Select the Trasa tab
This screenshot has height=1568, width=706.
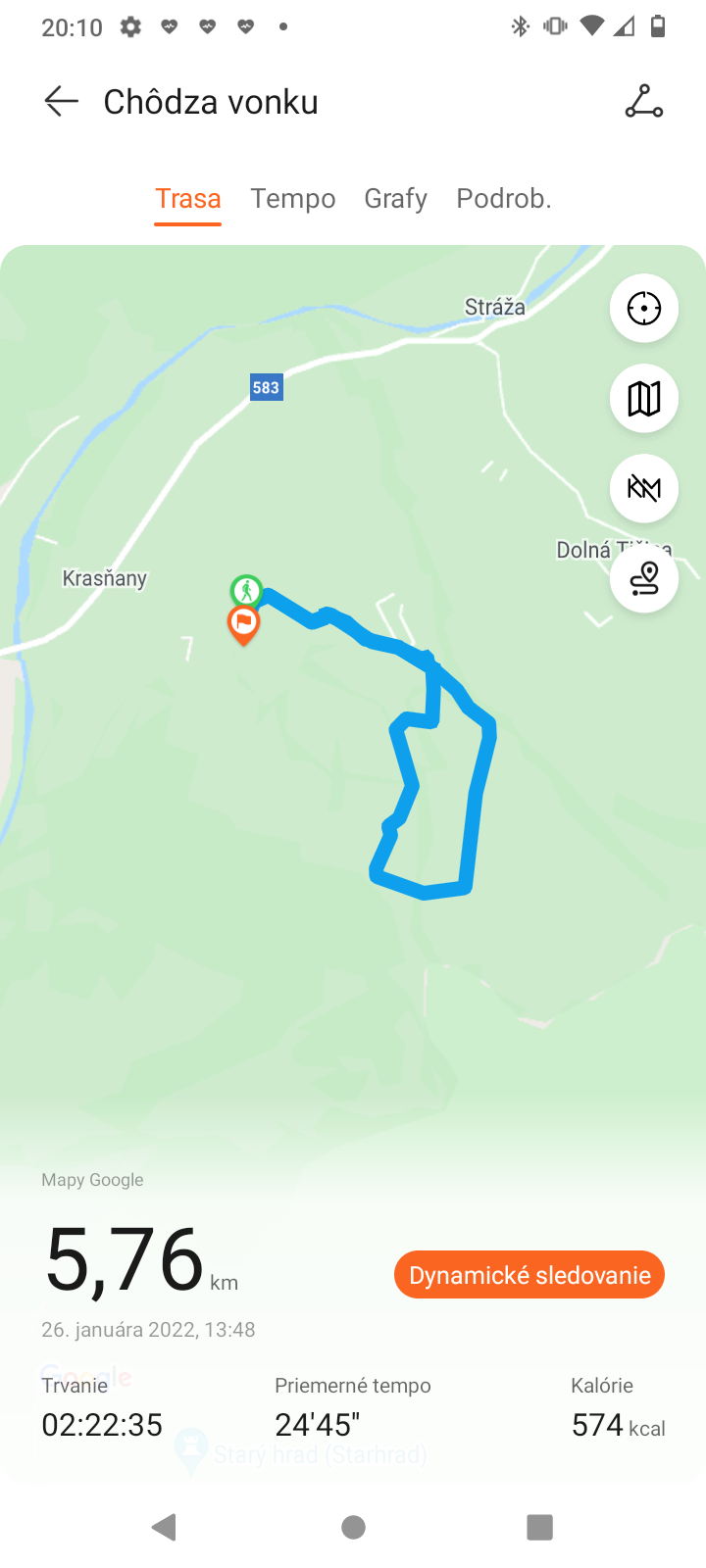pyautogui.click(x=188, y=198)
